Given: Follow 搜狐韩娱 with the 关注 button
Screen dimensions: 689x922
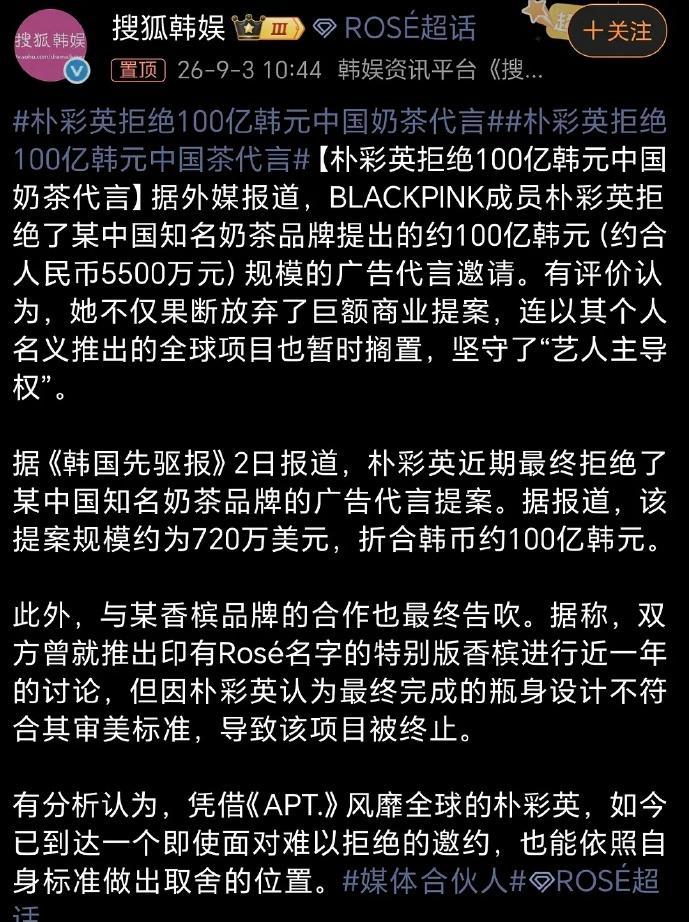Looking at the screenshot, I should (x=617, y=30).
